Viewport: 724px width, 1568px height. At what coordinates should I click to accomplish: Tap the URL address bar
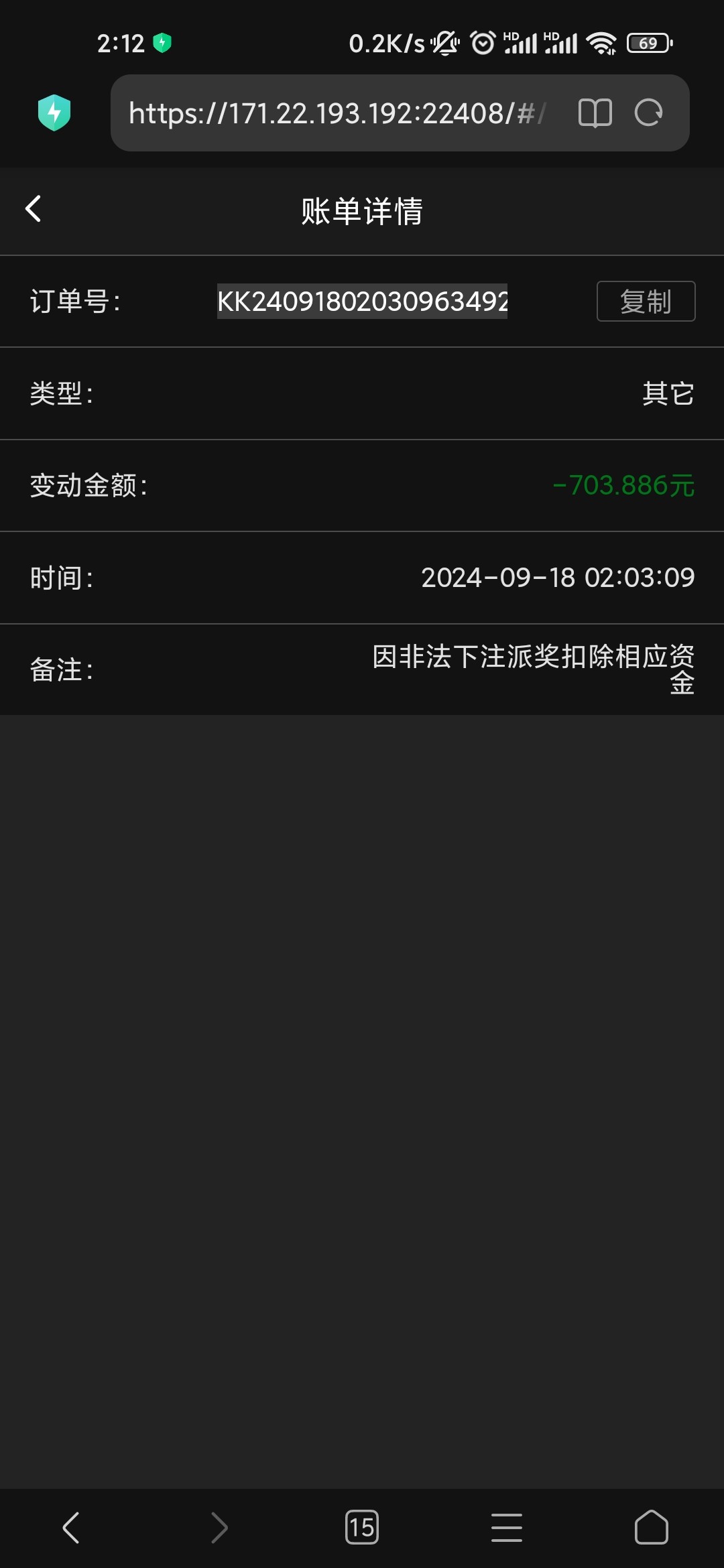[x=335, y=113]
